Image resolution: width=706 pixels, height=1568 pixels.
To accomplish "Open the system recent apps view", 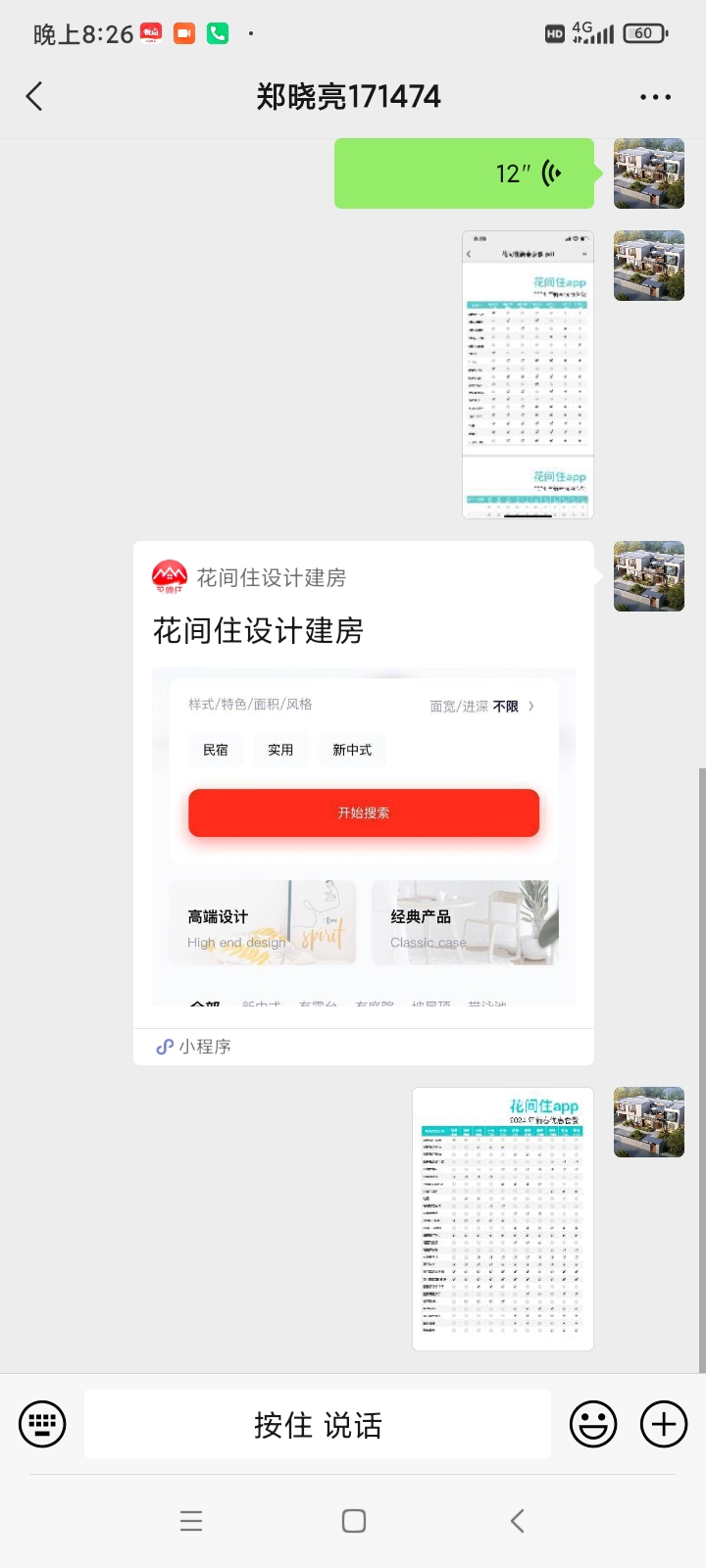I will 191,1521.
